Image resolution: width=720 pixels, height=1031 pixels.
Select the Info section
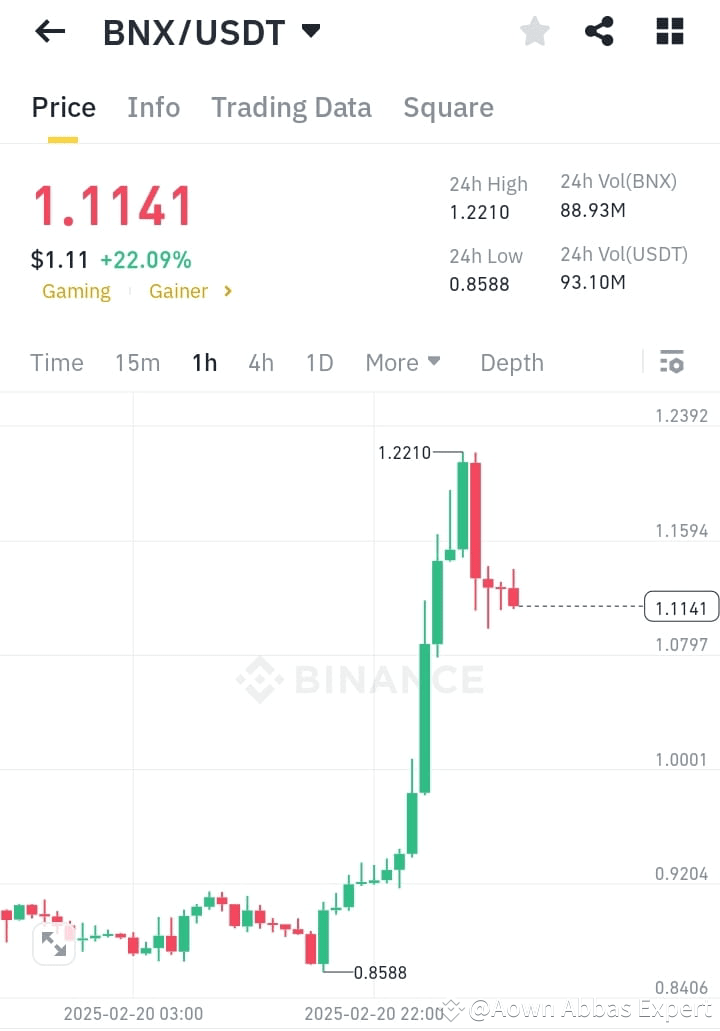tap(153, 107)
